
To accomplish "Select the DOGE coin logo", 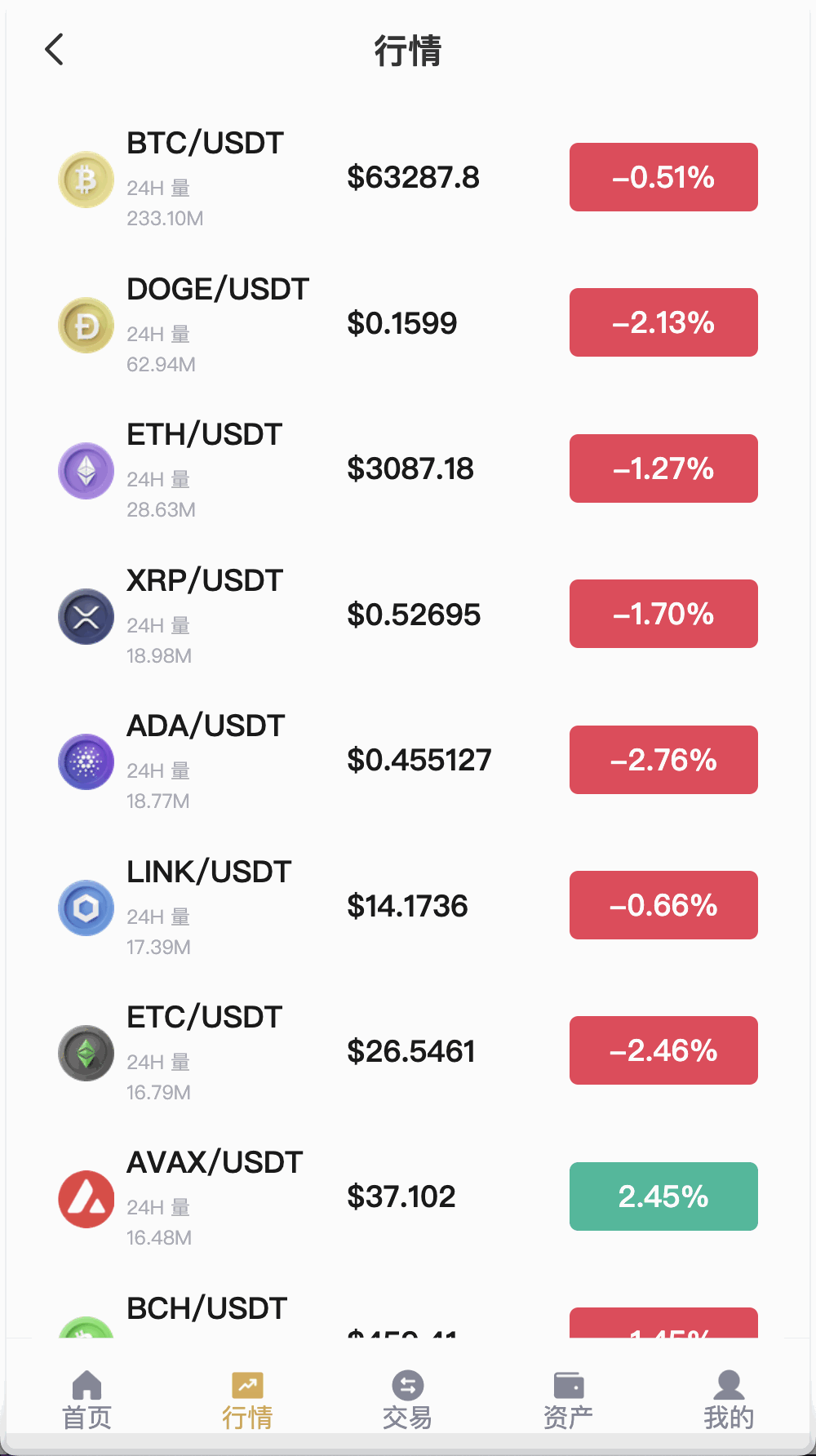I will pyautogui.click(x=86, y=325).
